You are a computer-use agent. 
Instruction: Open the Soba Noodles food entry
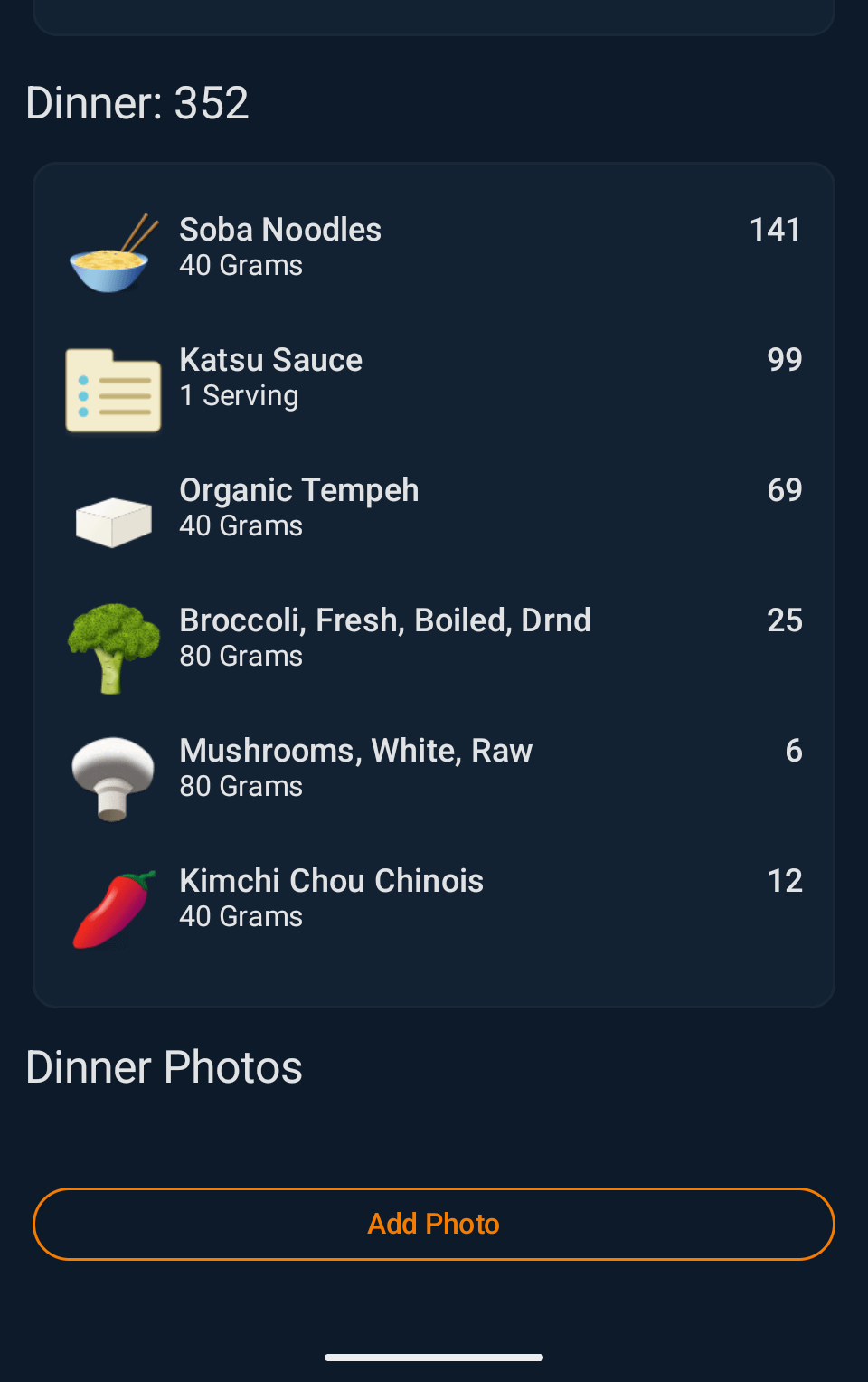[432, 247]
